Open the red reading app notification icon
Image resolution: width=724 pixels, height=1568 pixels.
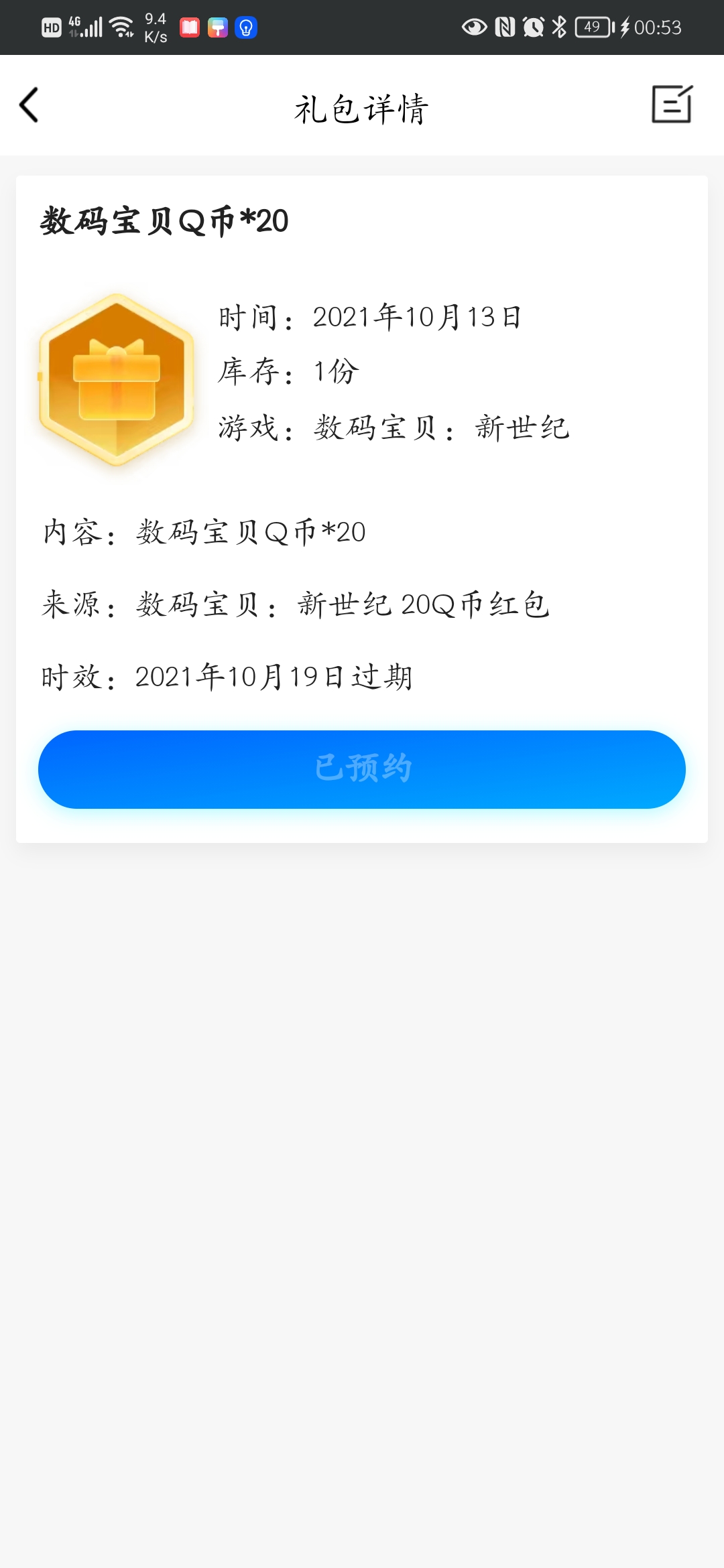click(x=190, y=27)
